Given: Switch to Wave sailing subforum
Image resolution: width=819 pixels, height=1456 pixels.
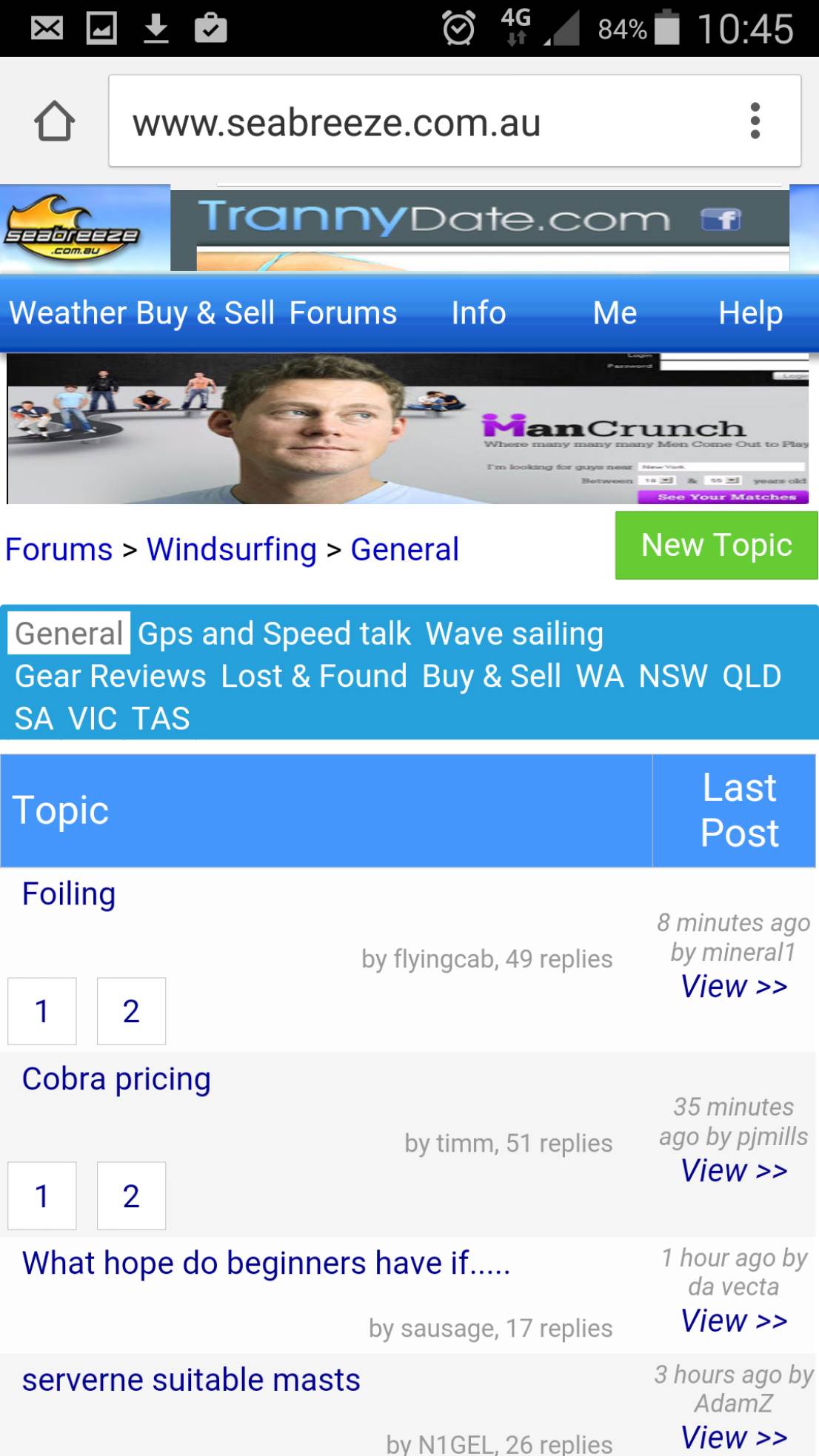Looking at the screenshot, I should coord(514,634).
